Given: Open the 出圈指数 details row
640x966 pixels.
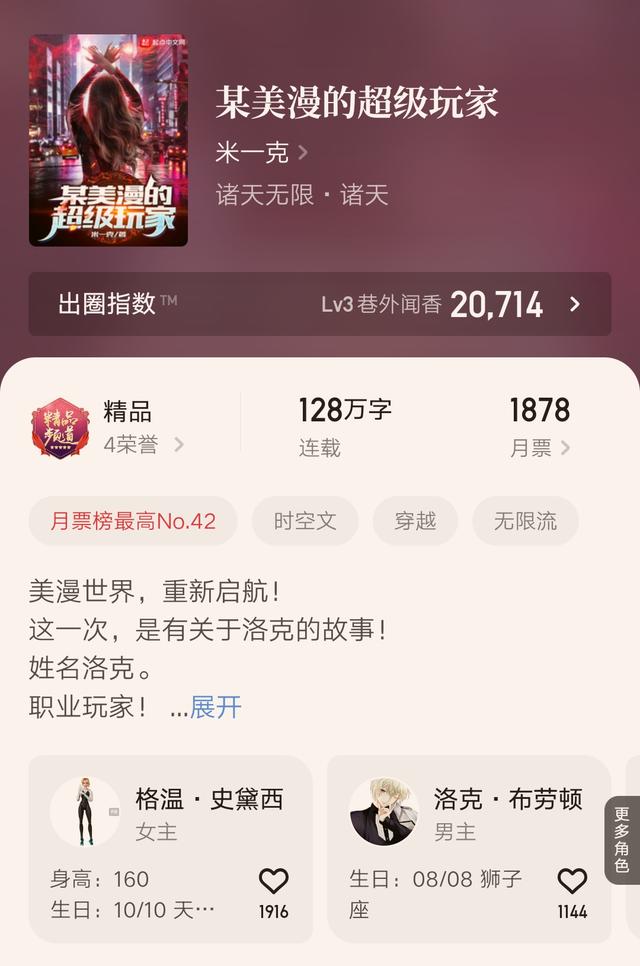Looking at the screenshot, I should 319,304.
